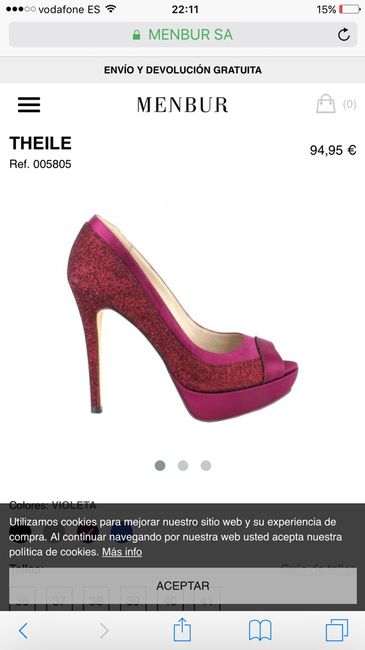Open the hamburger menu
Screen dimensions: 365x650
[x=29, y=105]
